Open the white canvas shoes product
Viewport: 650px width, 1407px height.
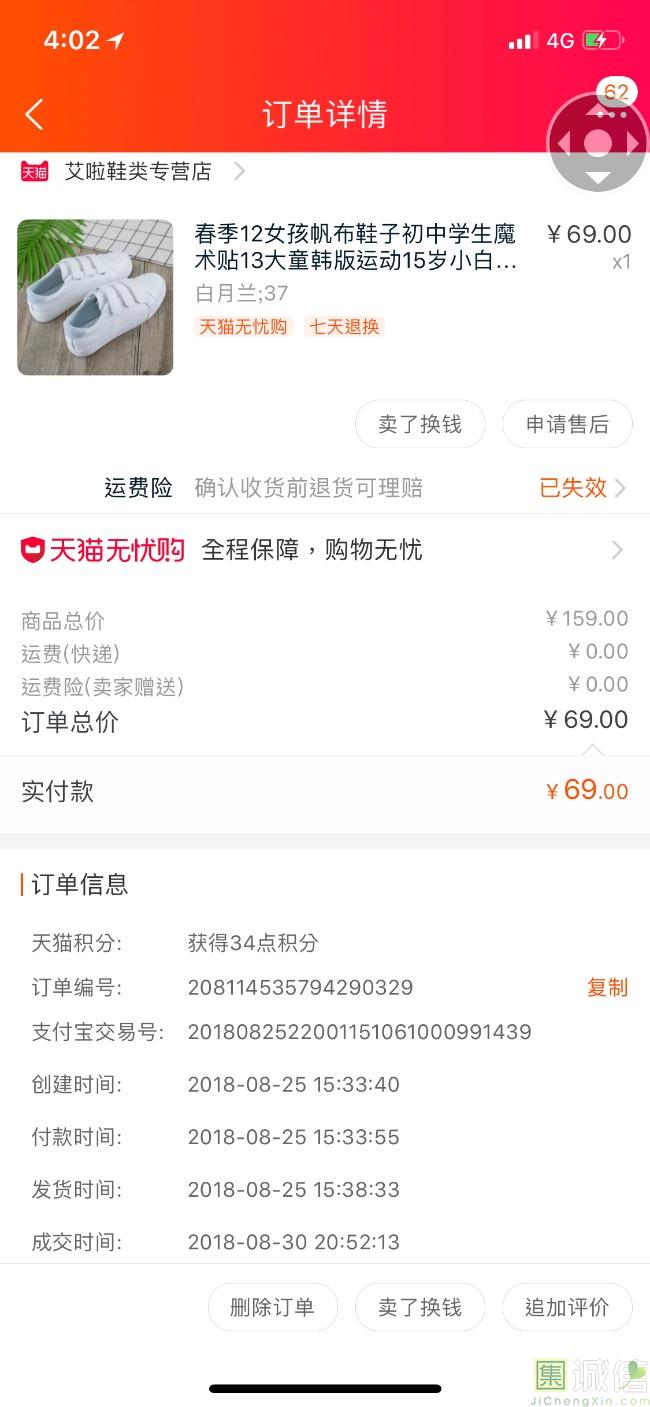pos(95,297)
